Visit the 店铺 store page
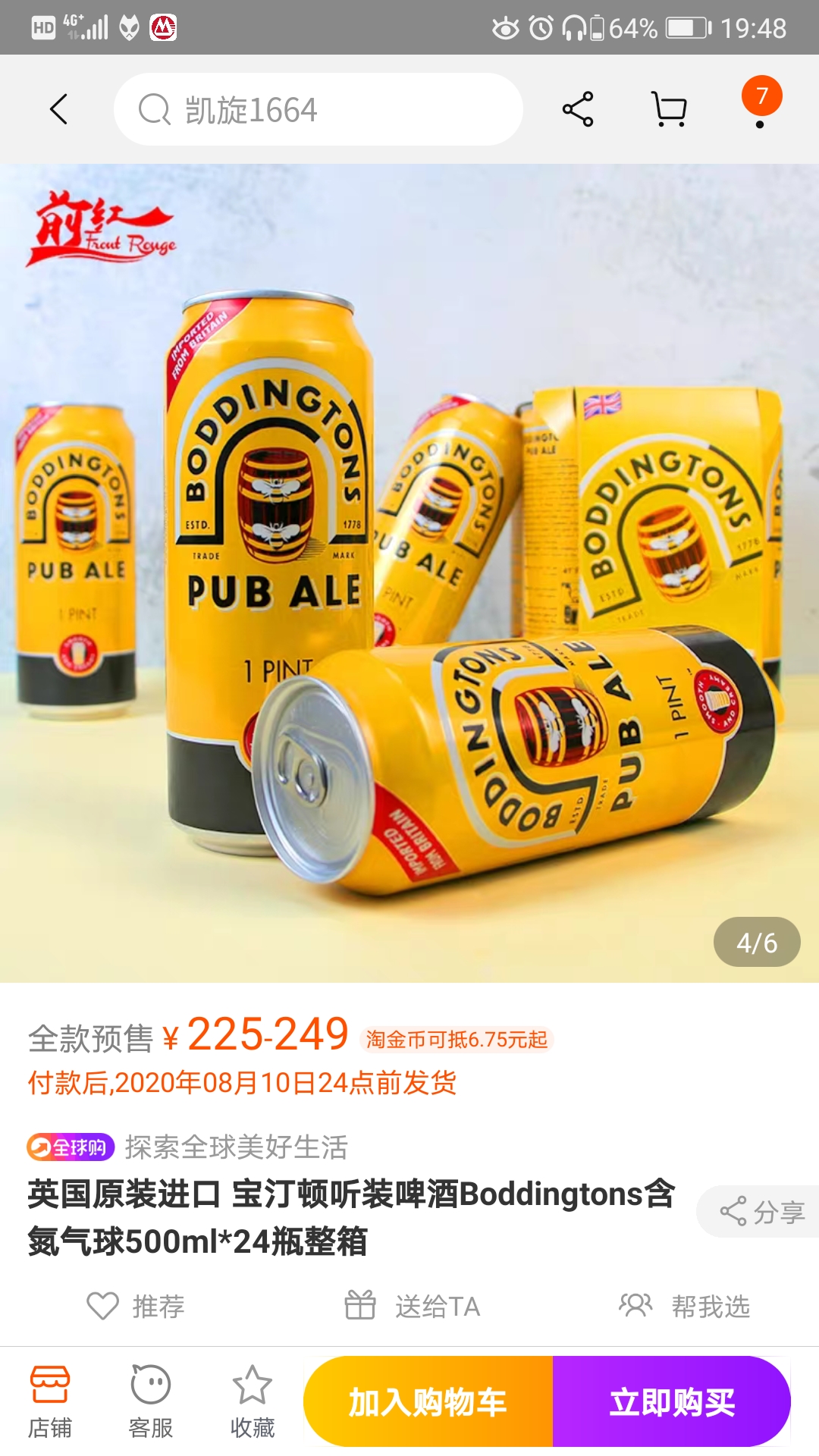Screen dimensions: 819x1456 [50, 1401]
